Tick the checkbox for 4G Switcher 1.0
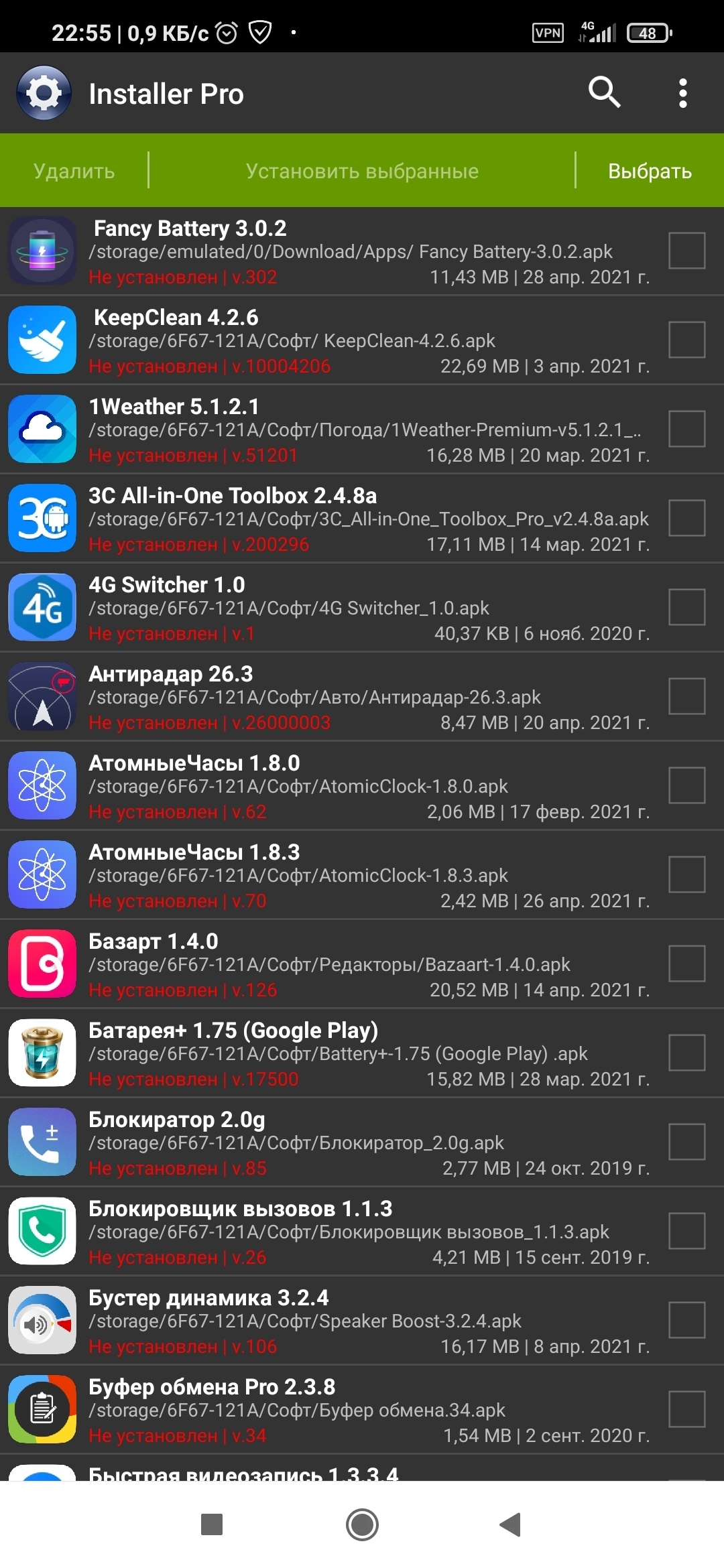724x1568 pixels. (x=687, y=607)
